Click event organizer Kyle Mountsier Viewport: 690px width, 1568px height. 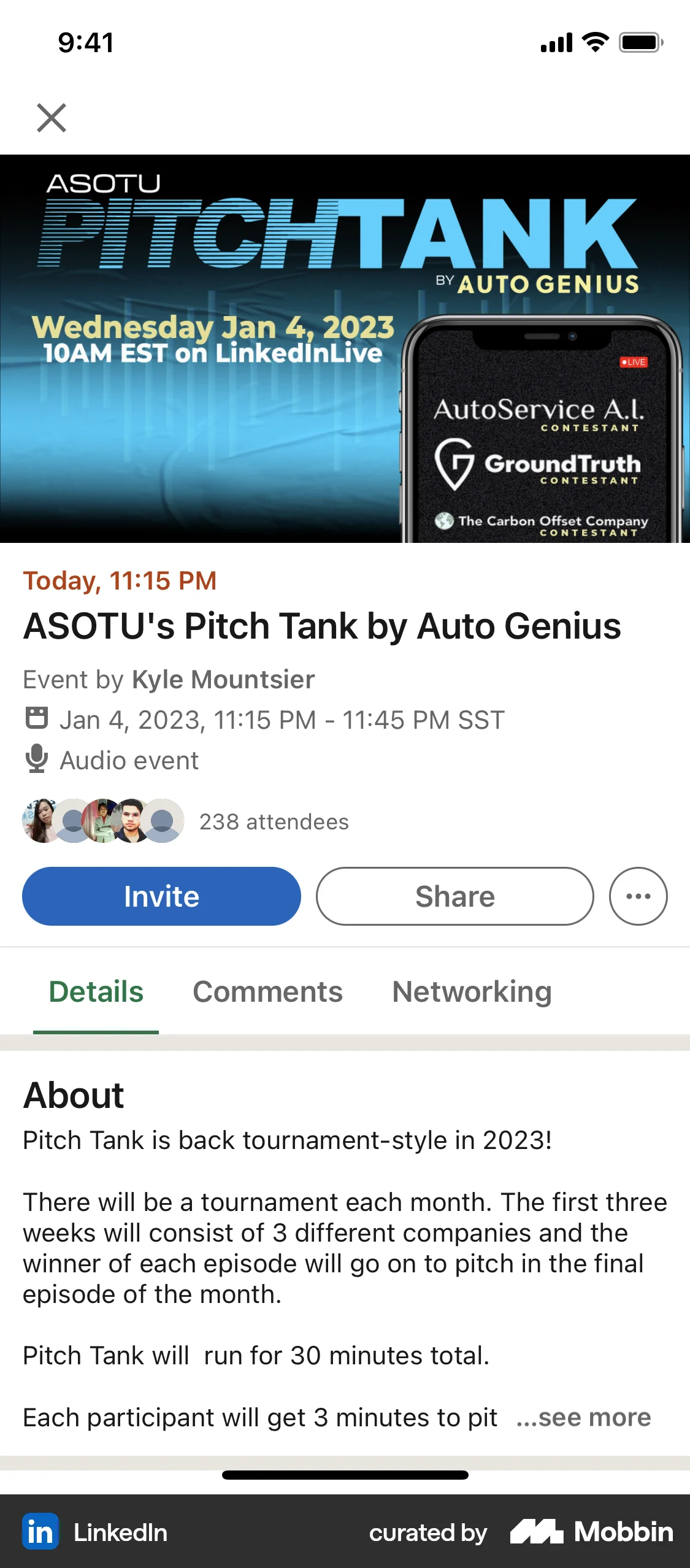[x=223, y=679]
